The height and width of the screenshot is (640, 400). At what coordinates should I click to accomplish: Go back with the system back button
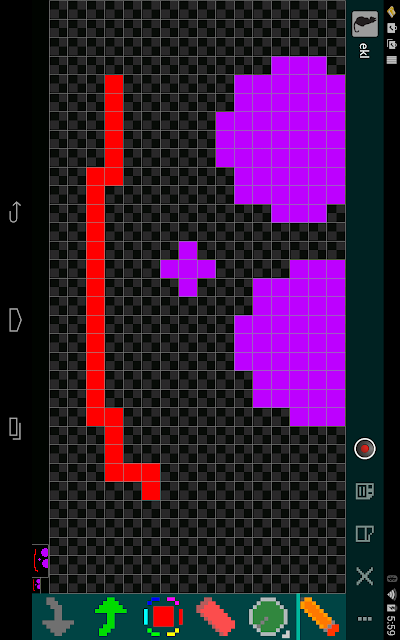15,212
